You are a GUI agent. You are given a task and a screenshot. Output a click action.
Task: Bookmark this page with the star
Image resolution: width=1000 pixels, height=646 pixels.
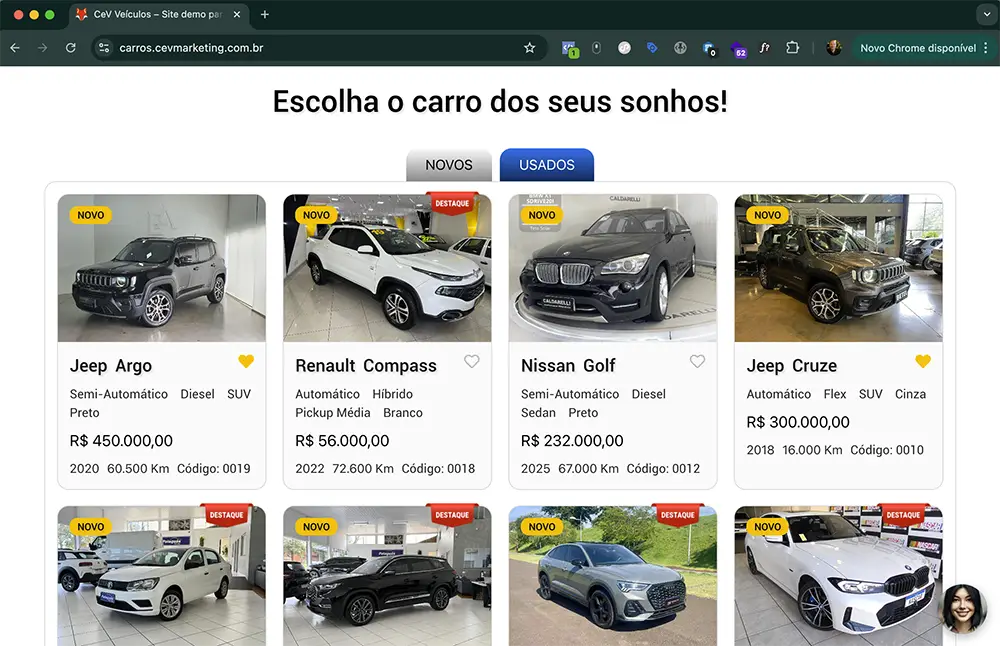(x=529, y=48)
